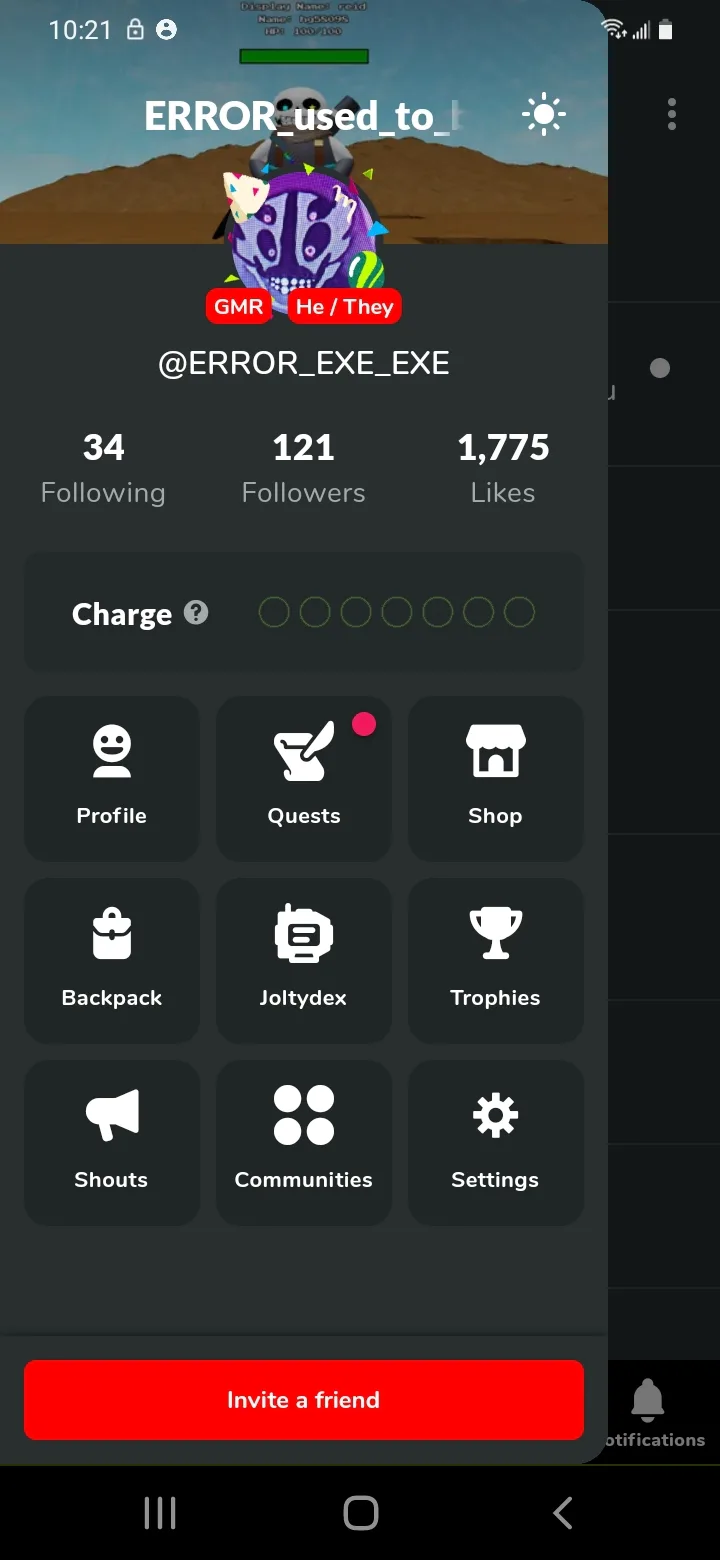Screen dimensions: 720x1560
Task: Open the Backpack
Action: [112, 960]
